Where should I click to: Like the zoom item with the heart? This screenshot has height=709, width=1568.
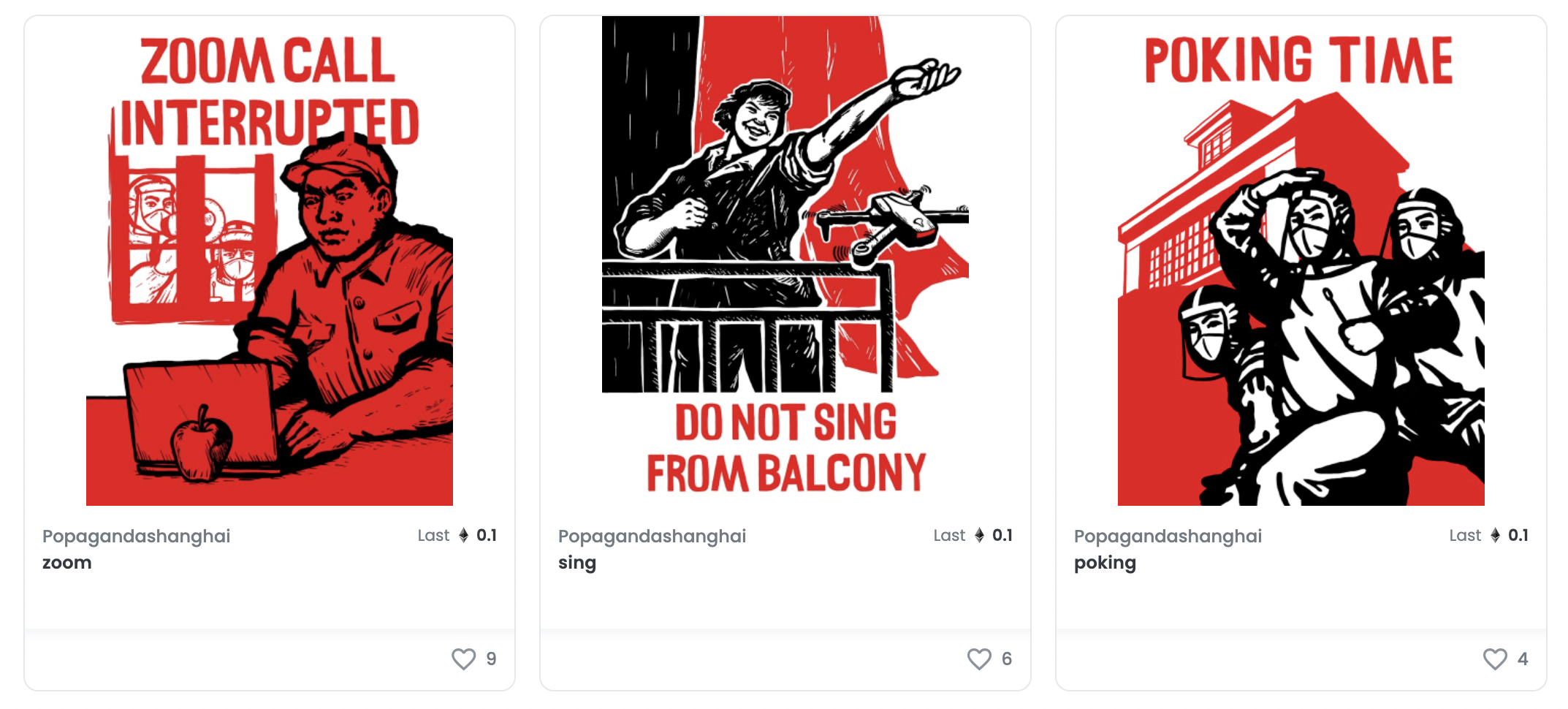[463, 659]
